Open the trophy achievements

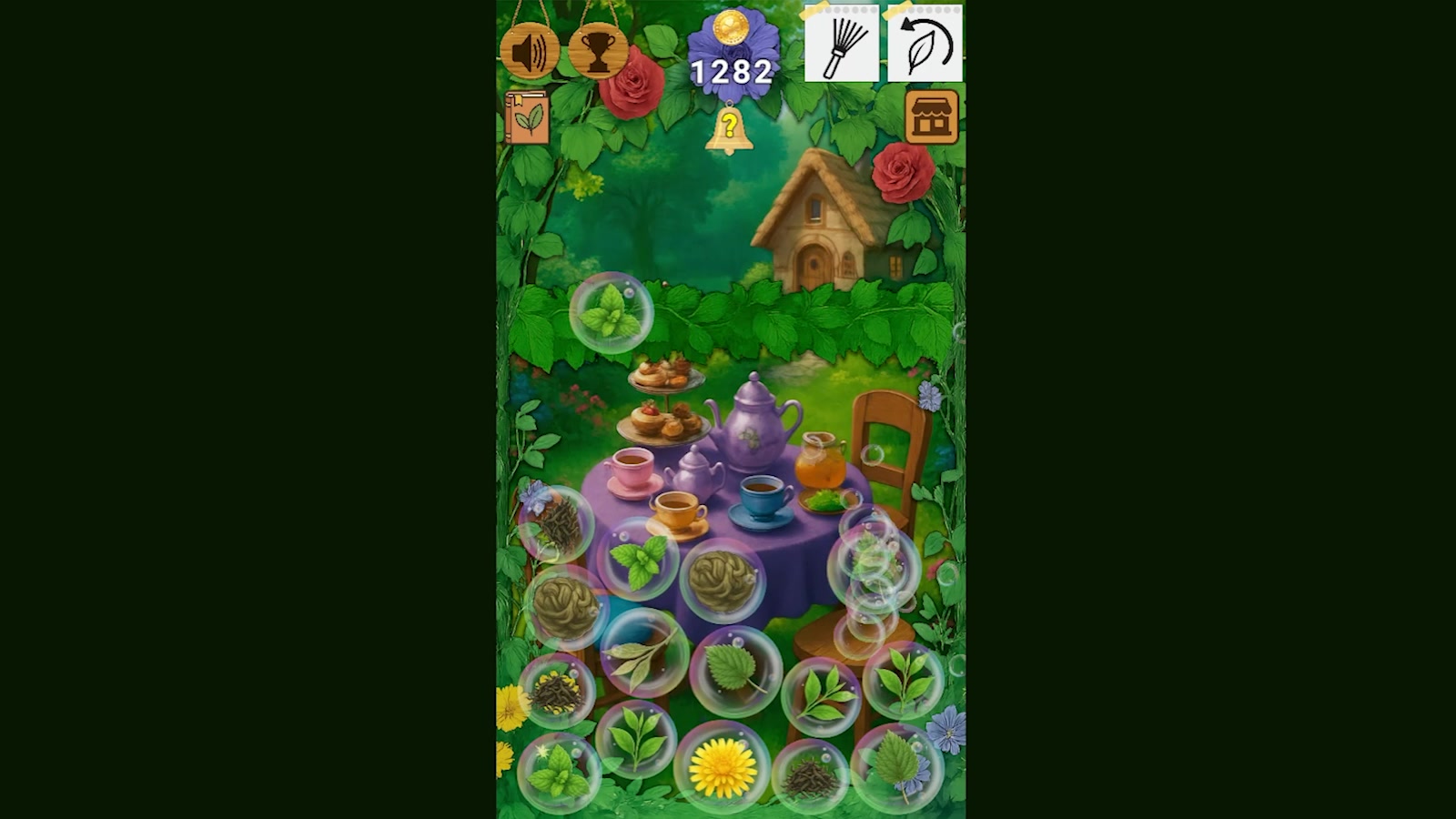click(598, 51)
